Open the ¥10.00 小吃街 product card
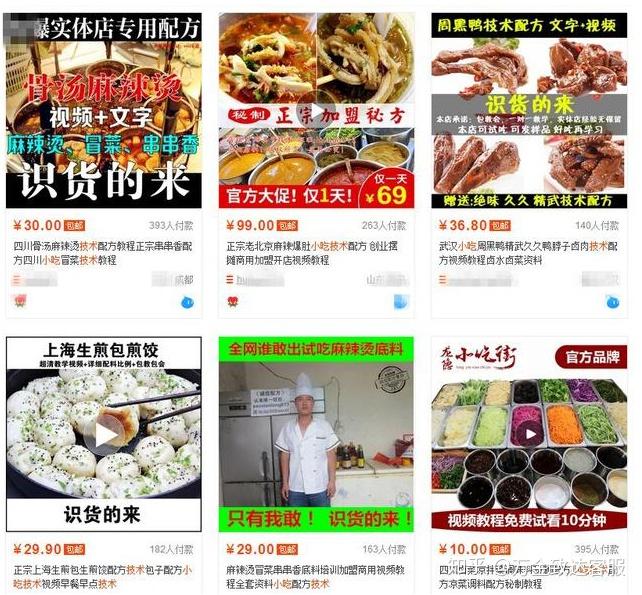This screenshot has width=642, height=595. 529,433
